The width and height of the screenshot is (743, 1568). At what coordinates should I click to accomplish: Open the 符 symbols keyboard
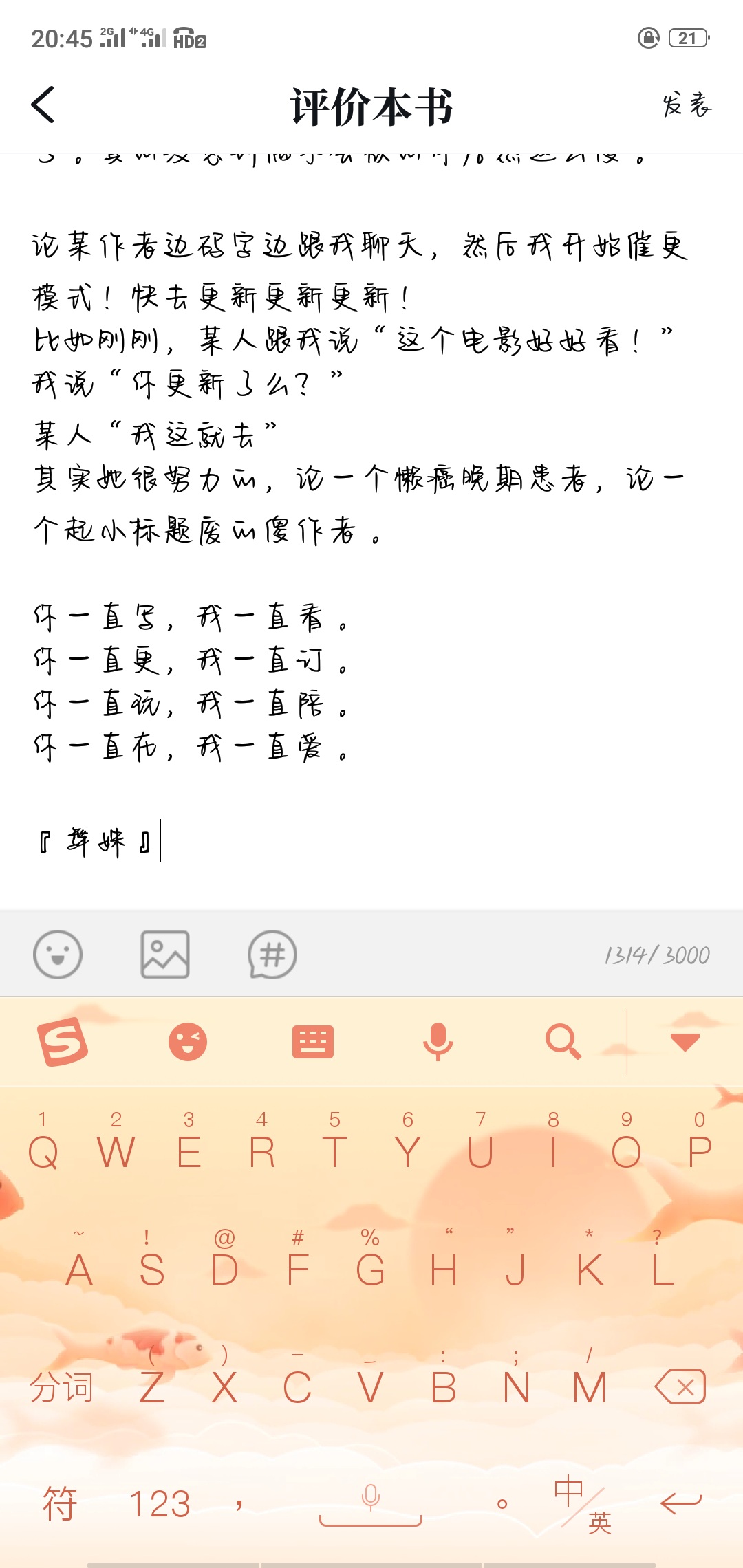pyautogui.click(x=61, y=1503)
